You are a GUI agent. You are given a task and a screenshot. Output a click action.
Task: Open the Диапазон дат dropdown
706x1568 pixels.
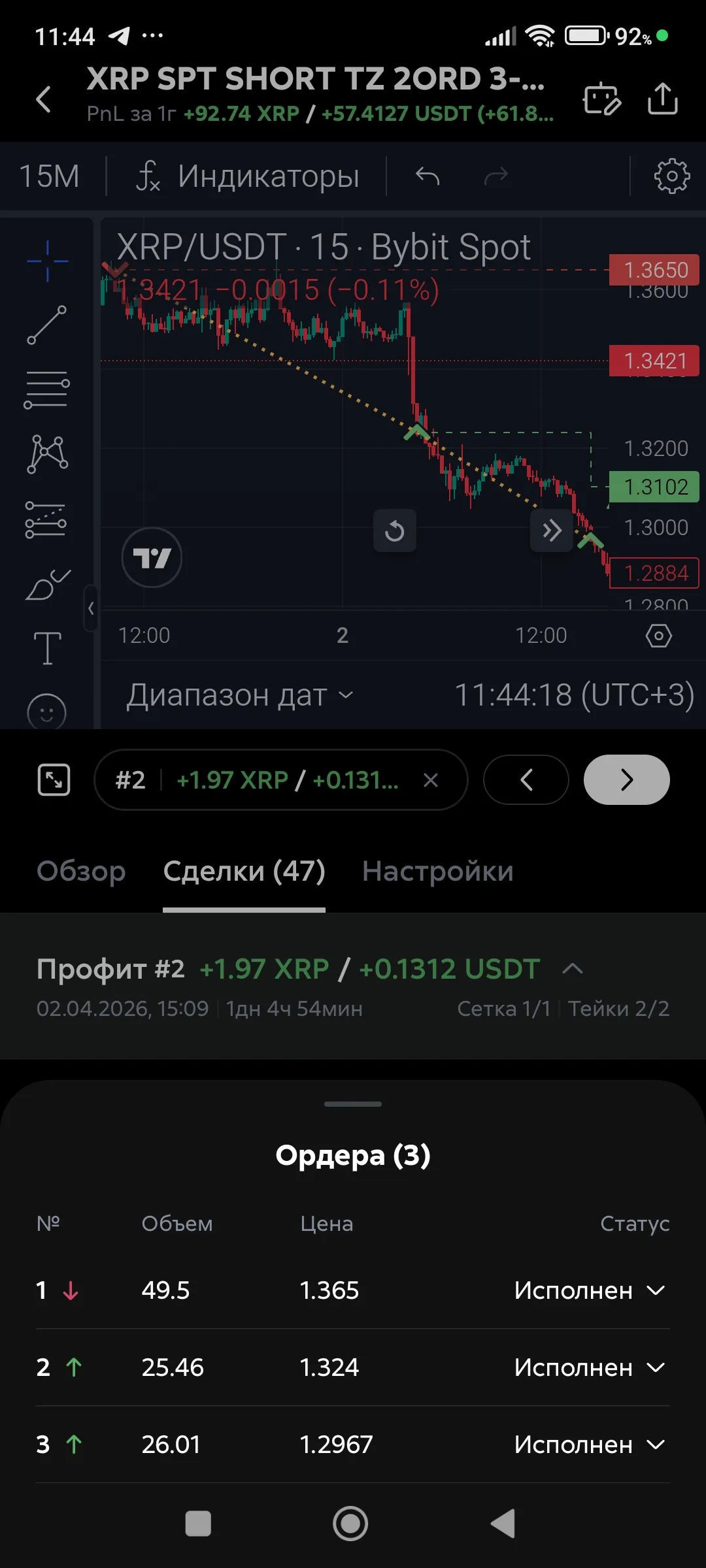coord(242,696)
